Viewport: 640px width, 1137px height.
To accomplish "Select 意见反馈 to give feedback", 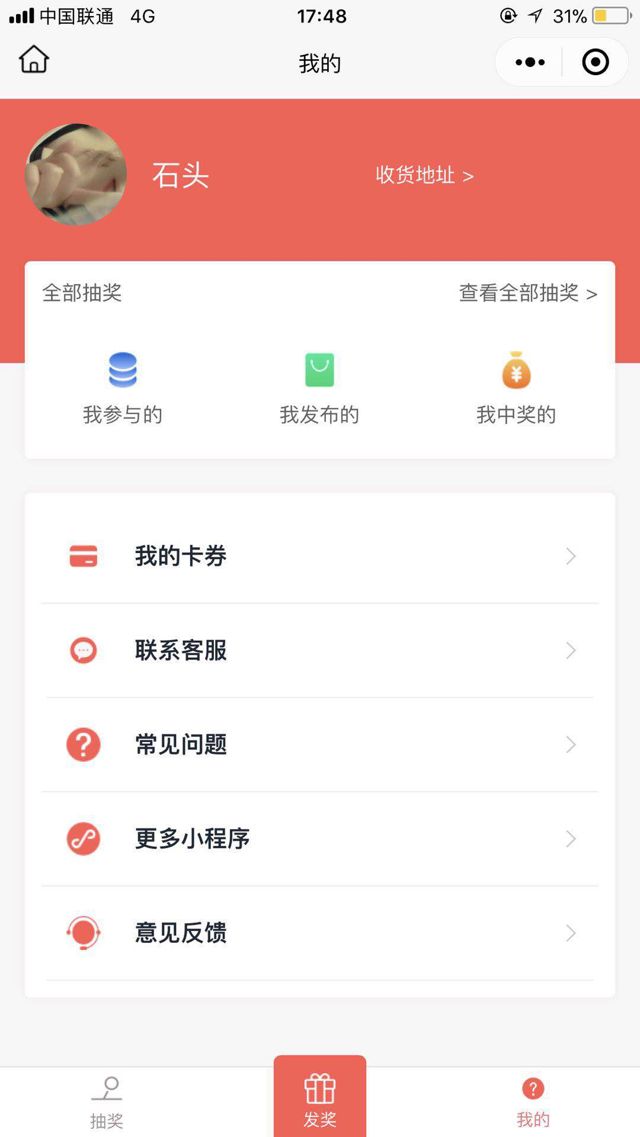I will coord(320,932).
